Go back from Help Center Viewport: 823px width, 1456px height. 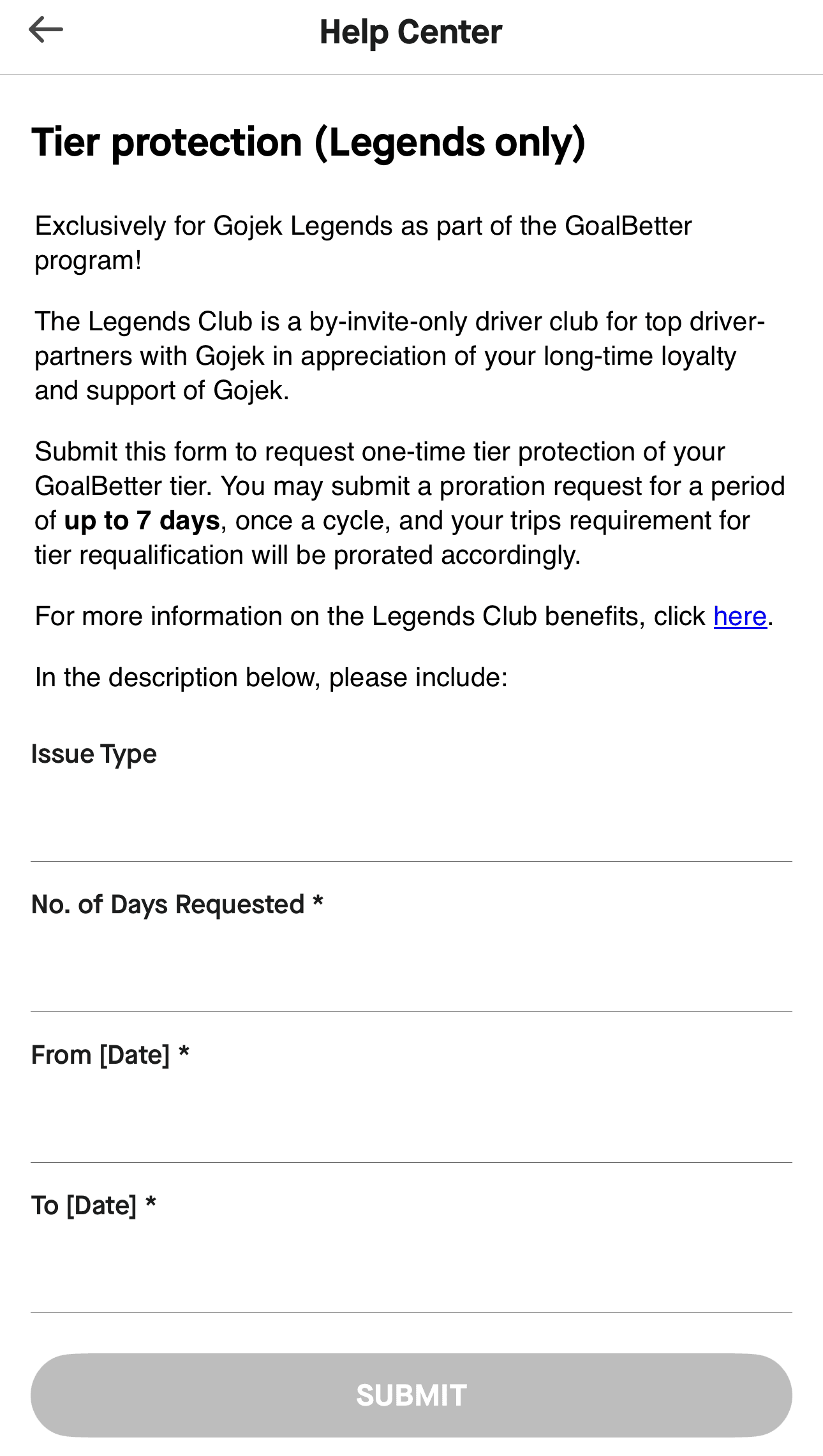click(x=46, y=30)
